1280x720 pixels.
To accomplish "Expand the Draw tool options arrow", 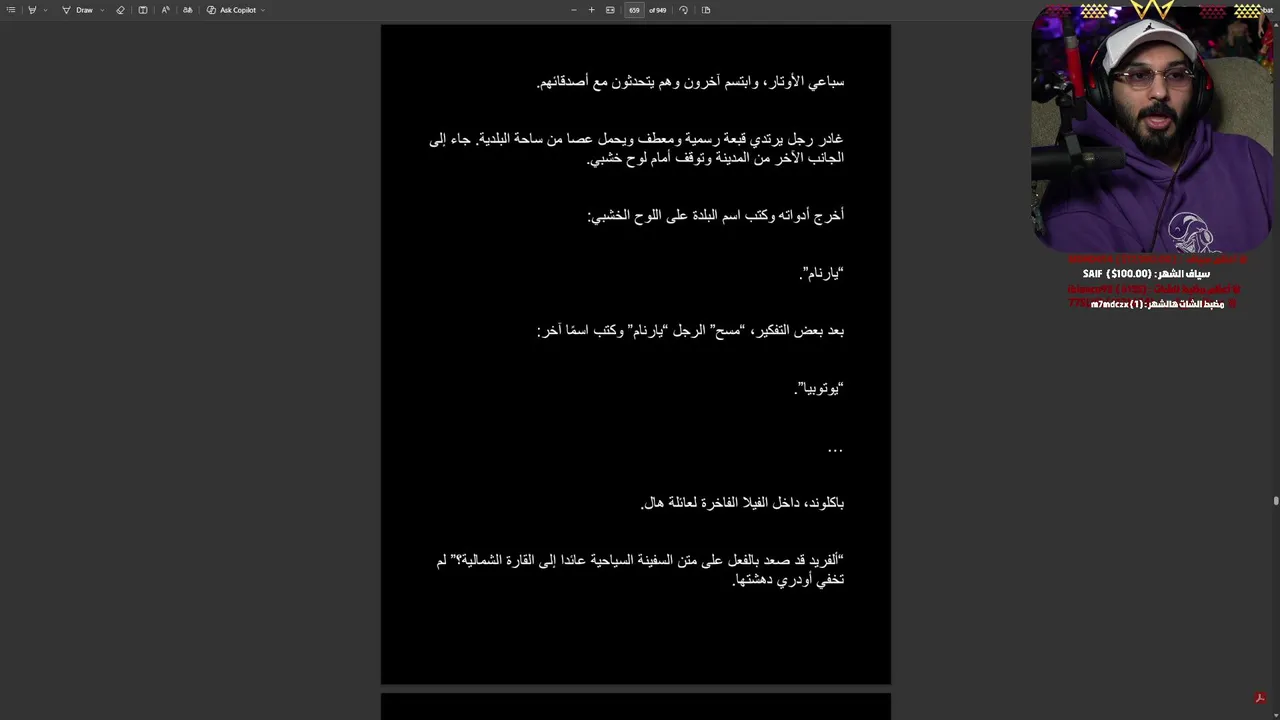I will [x=102, y=10].
